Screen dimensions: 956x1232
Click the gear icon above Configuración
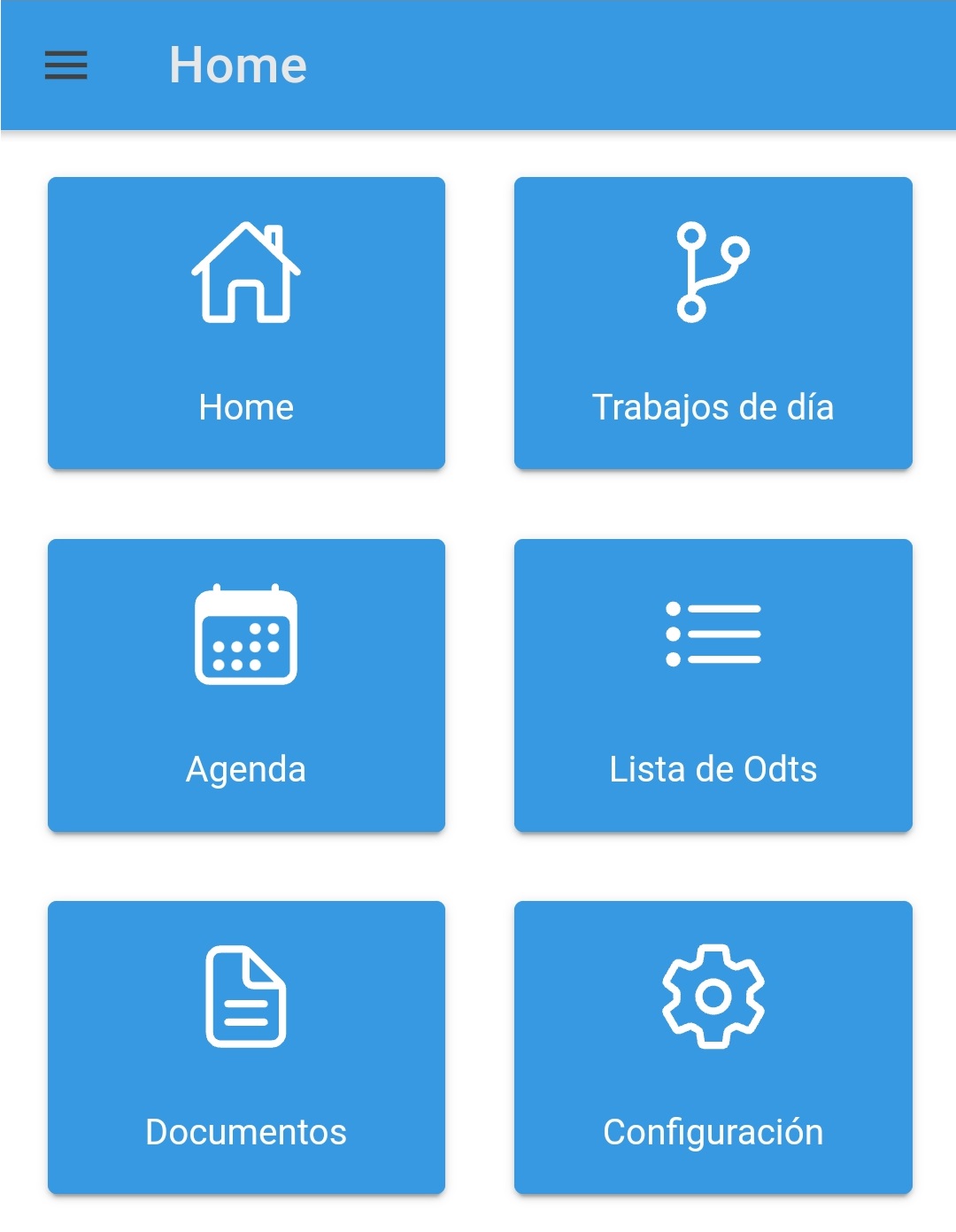coord(713,997)
